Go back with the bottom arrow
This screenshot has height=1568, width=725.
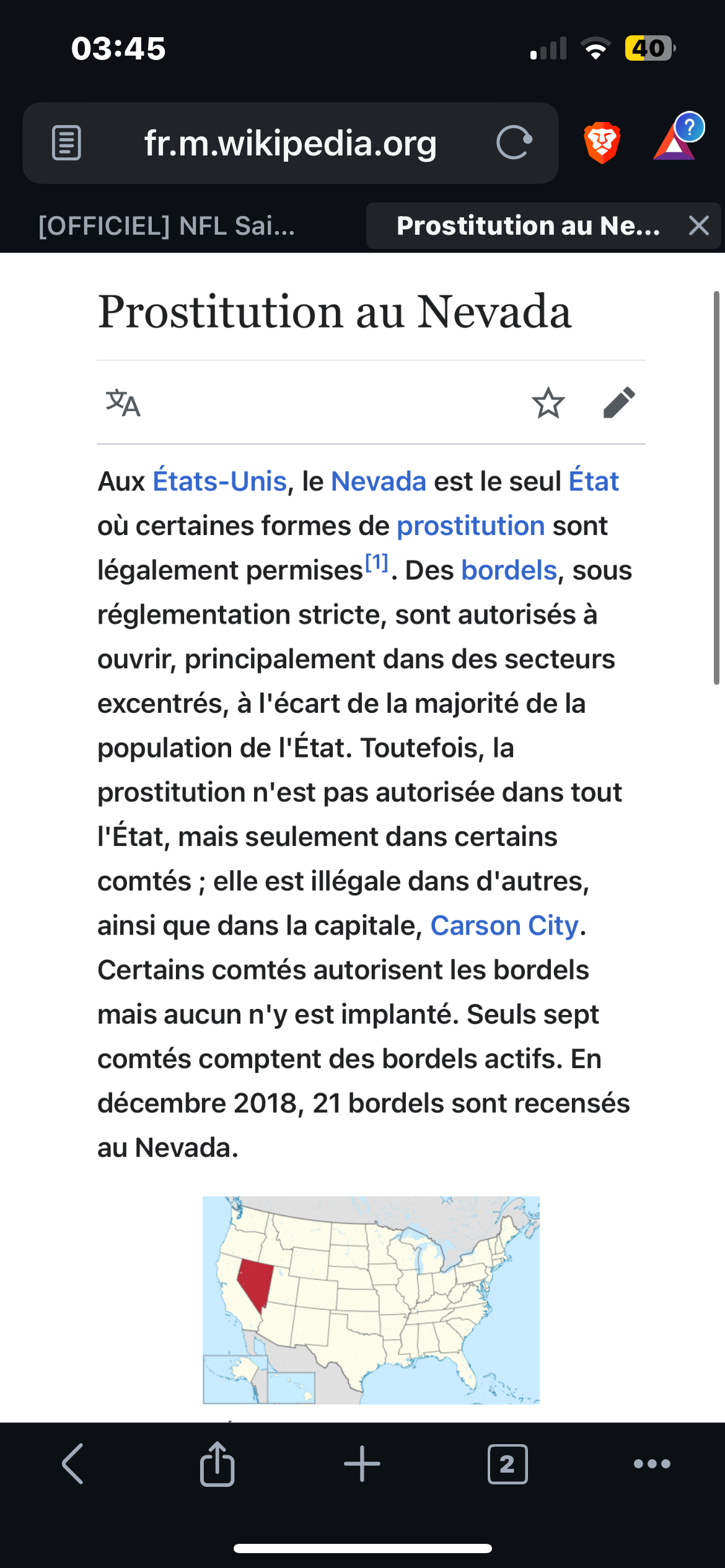72,1464
